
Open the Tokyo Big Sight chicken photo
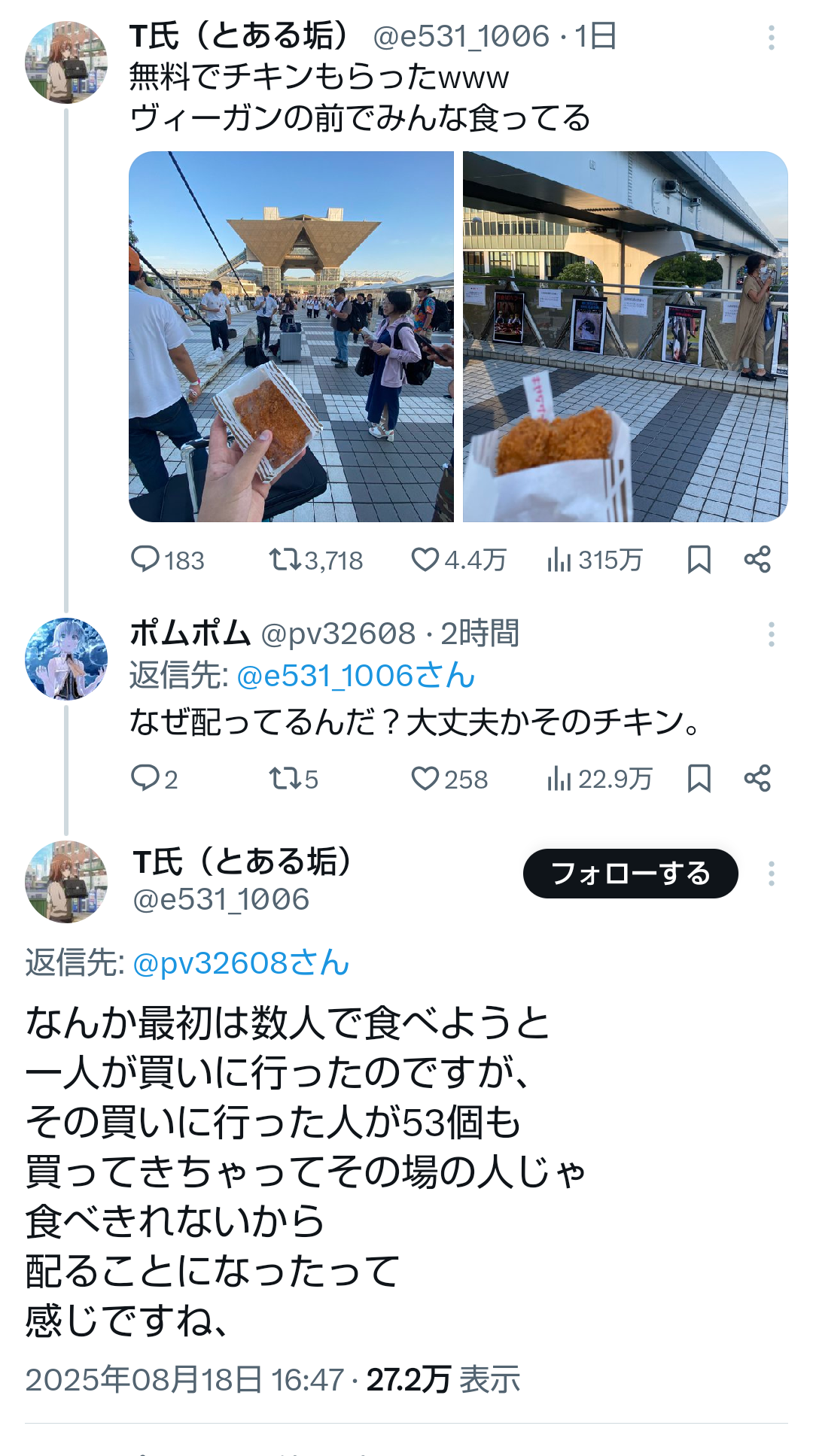pyautogui.click(x=291, y=336)
